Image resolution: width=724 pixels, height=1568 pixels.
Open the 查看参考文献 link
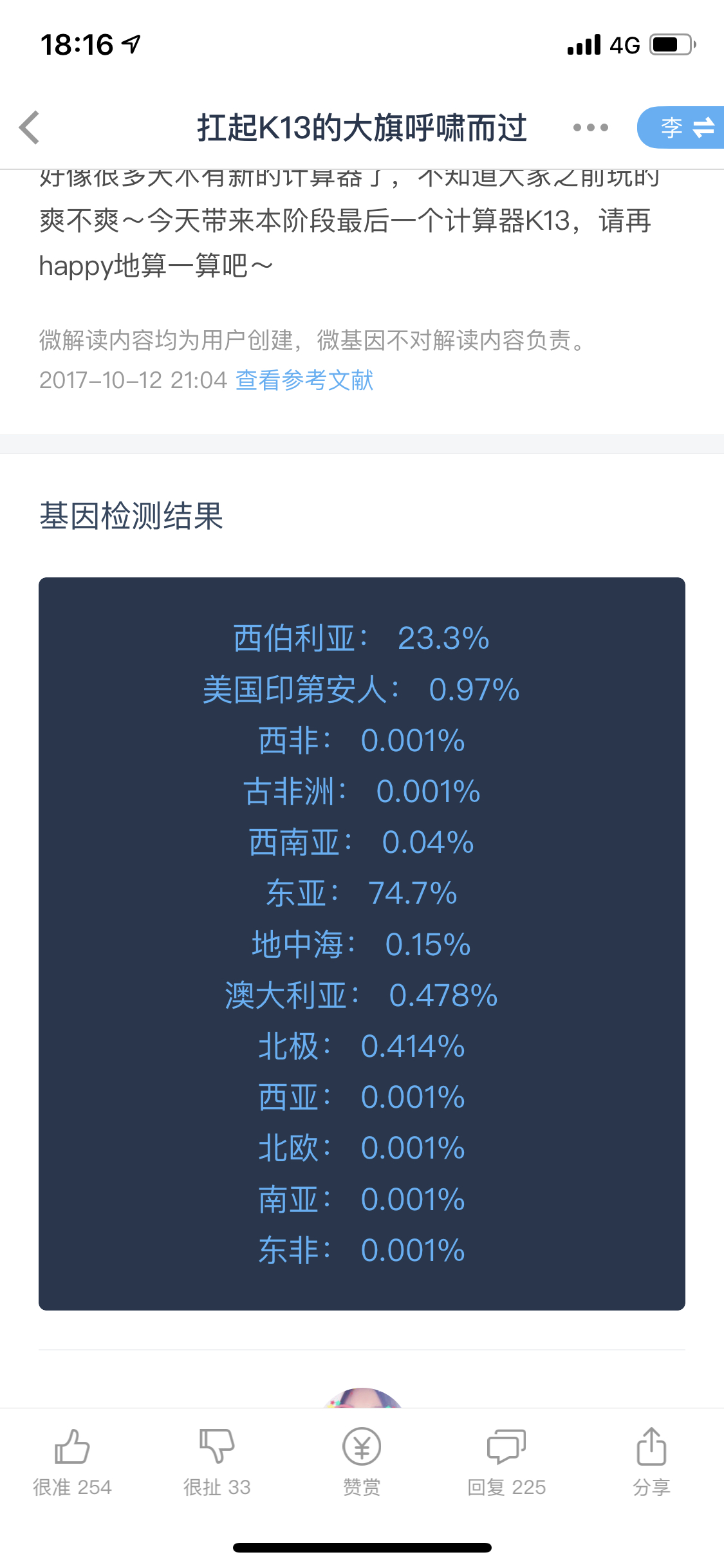(x=304, y=380)
